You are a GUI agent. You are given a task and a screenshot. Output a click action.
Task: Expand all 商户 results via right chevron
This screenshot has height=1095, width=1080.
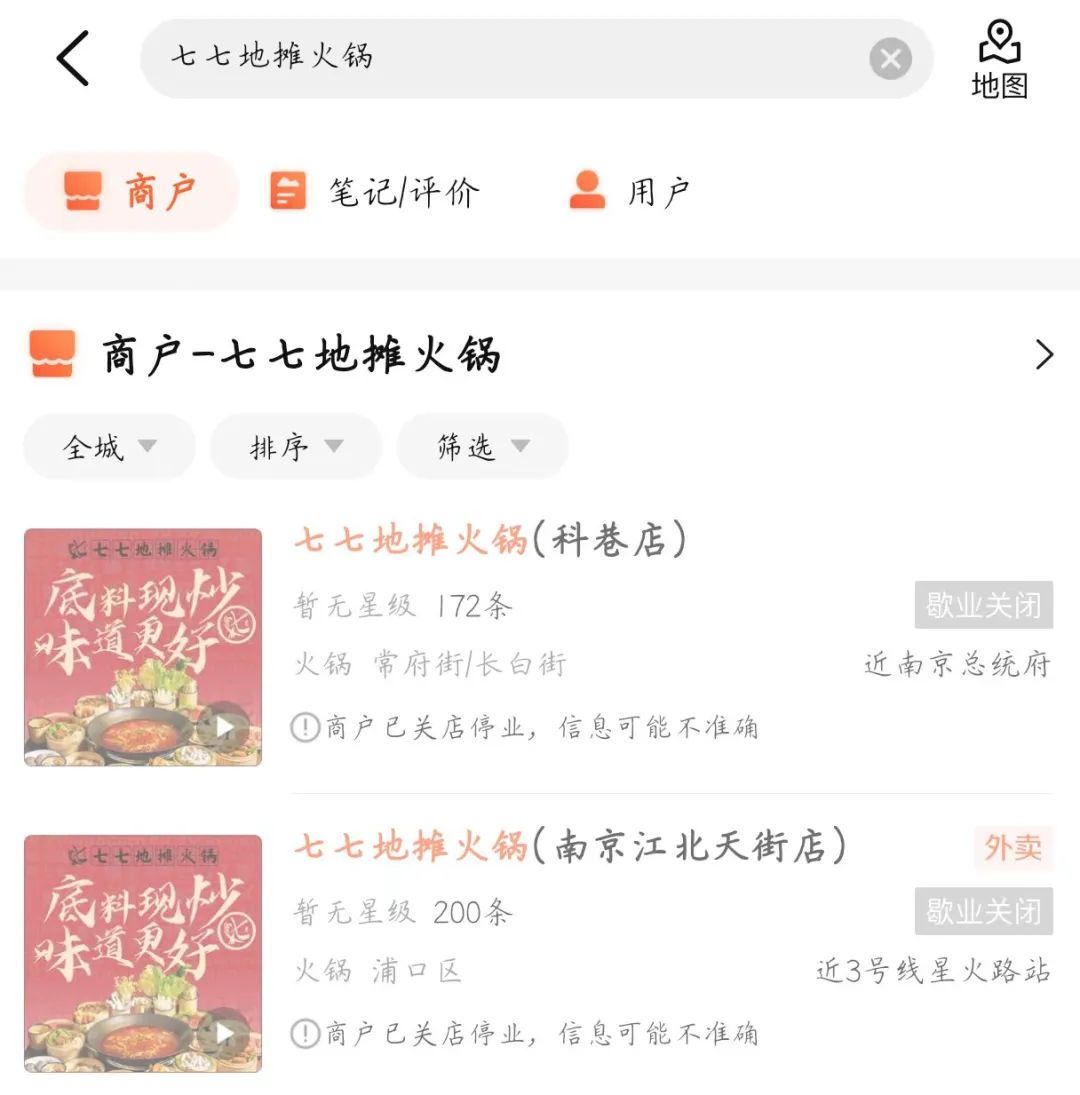point(1045,355)
